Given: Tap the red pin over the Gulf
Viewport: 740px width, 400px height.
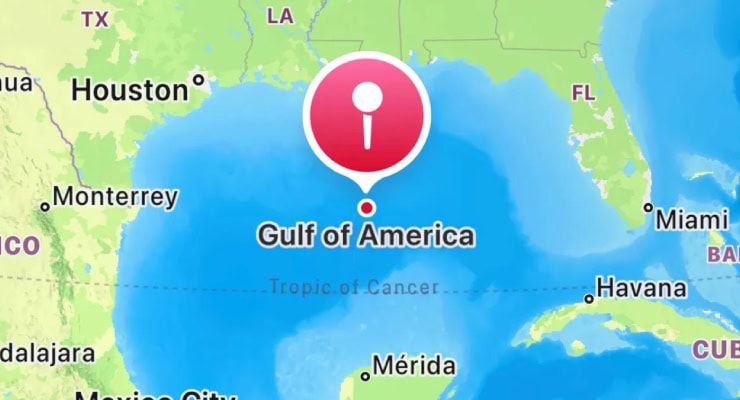Looking at the screenshot, I should point(367,116).
